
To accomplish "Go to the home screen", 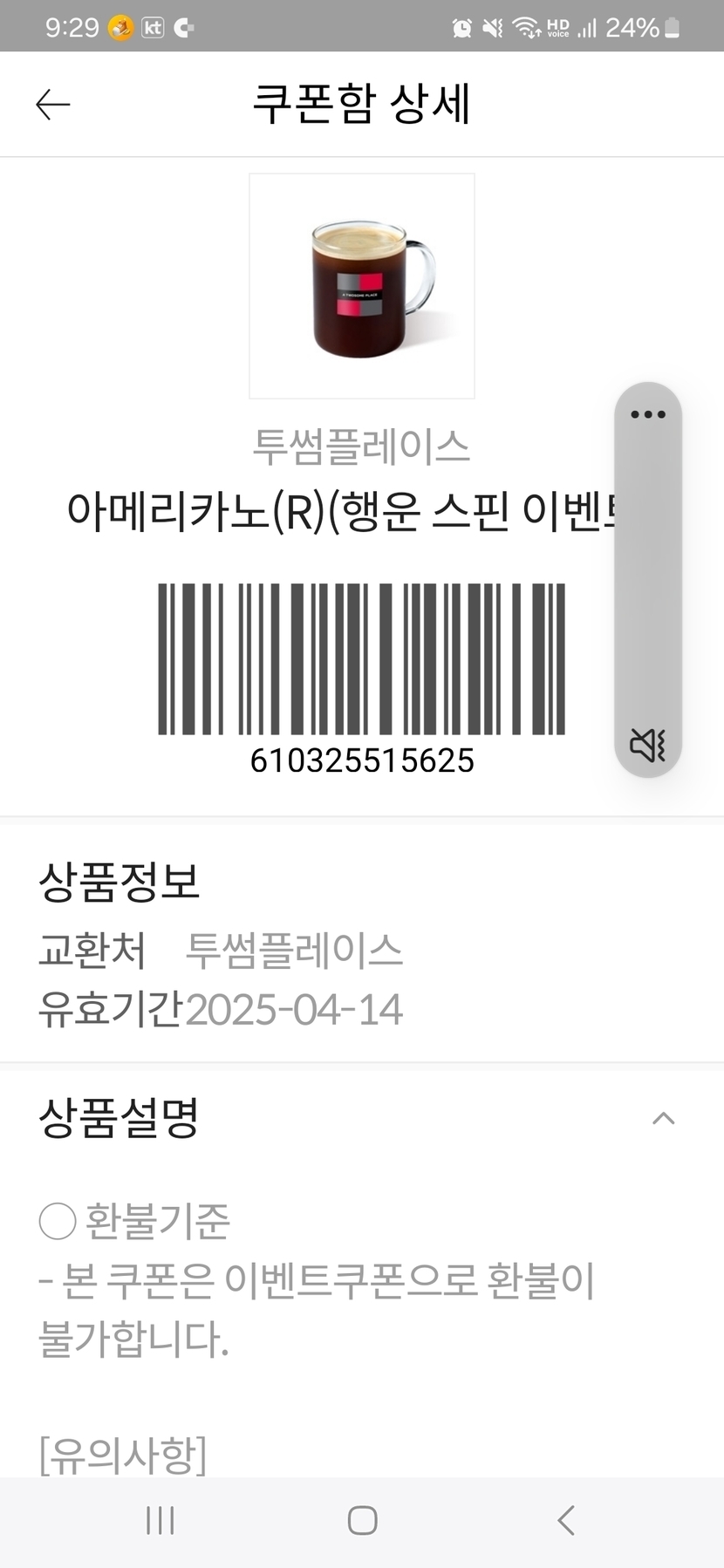I will click(362, 1520).
